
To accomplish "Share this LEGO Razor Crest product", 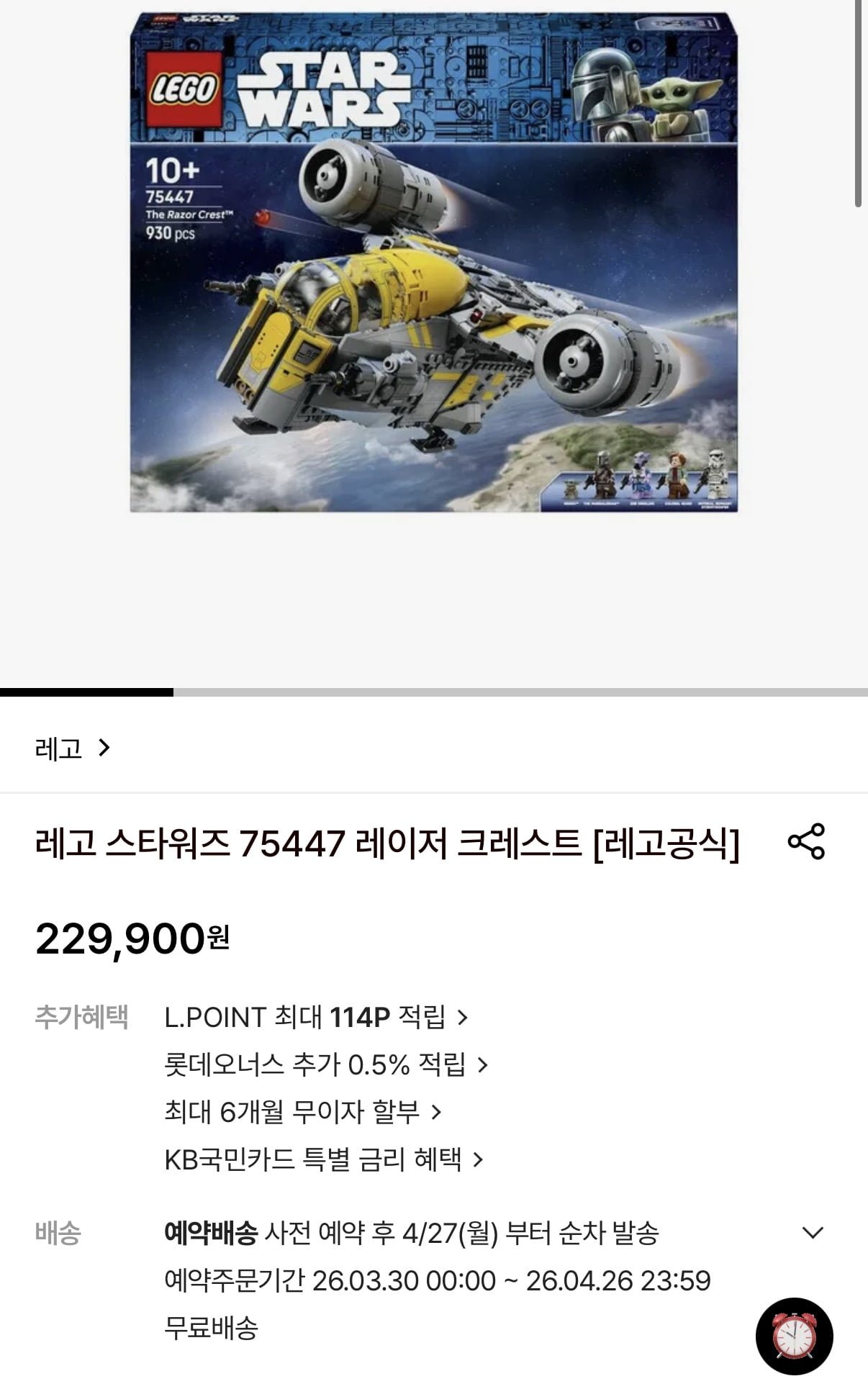I will click(x=806, y=841).
